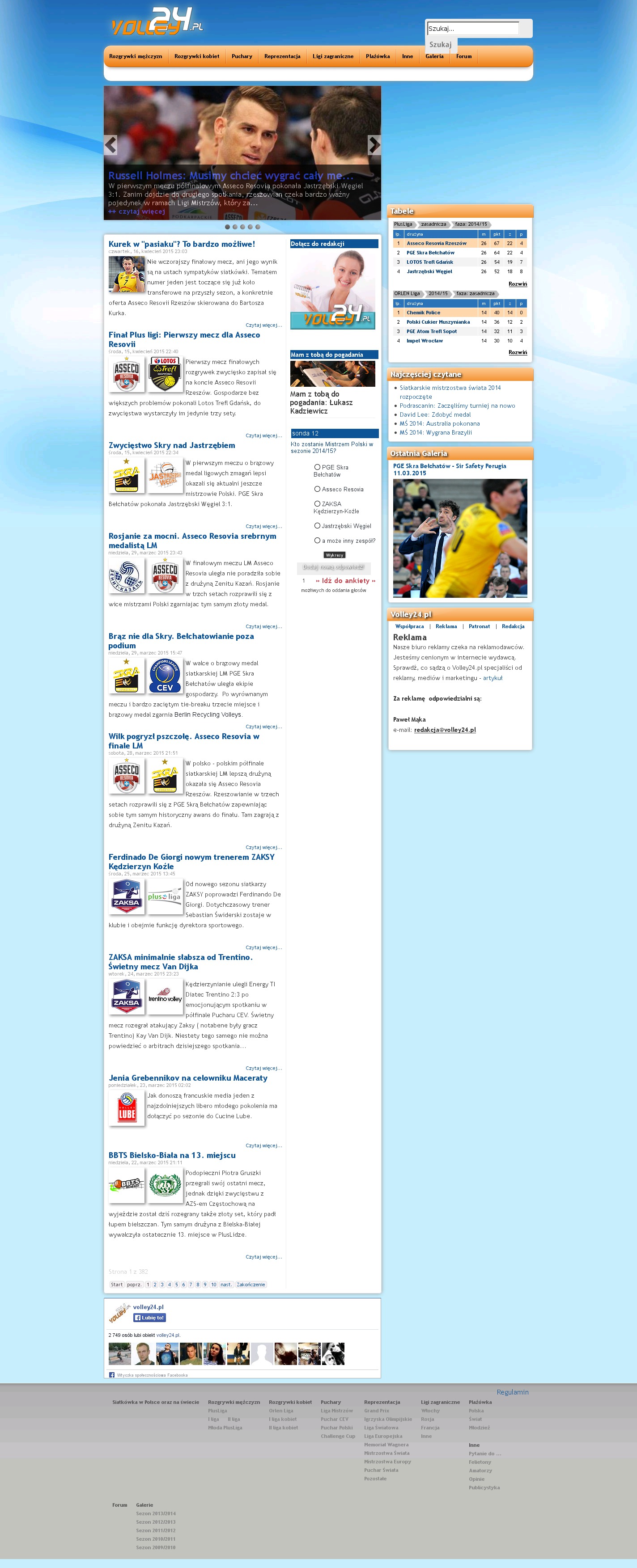Image resolution: width=637 pixels, height=1568 pixels.
Task: Click the Szukaj search button
Action: pos(440,44)
